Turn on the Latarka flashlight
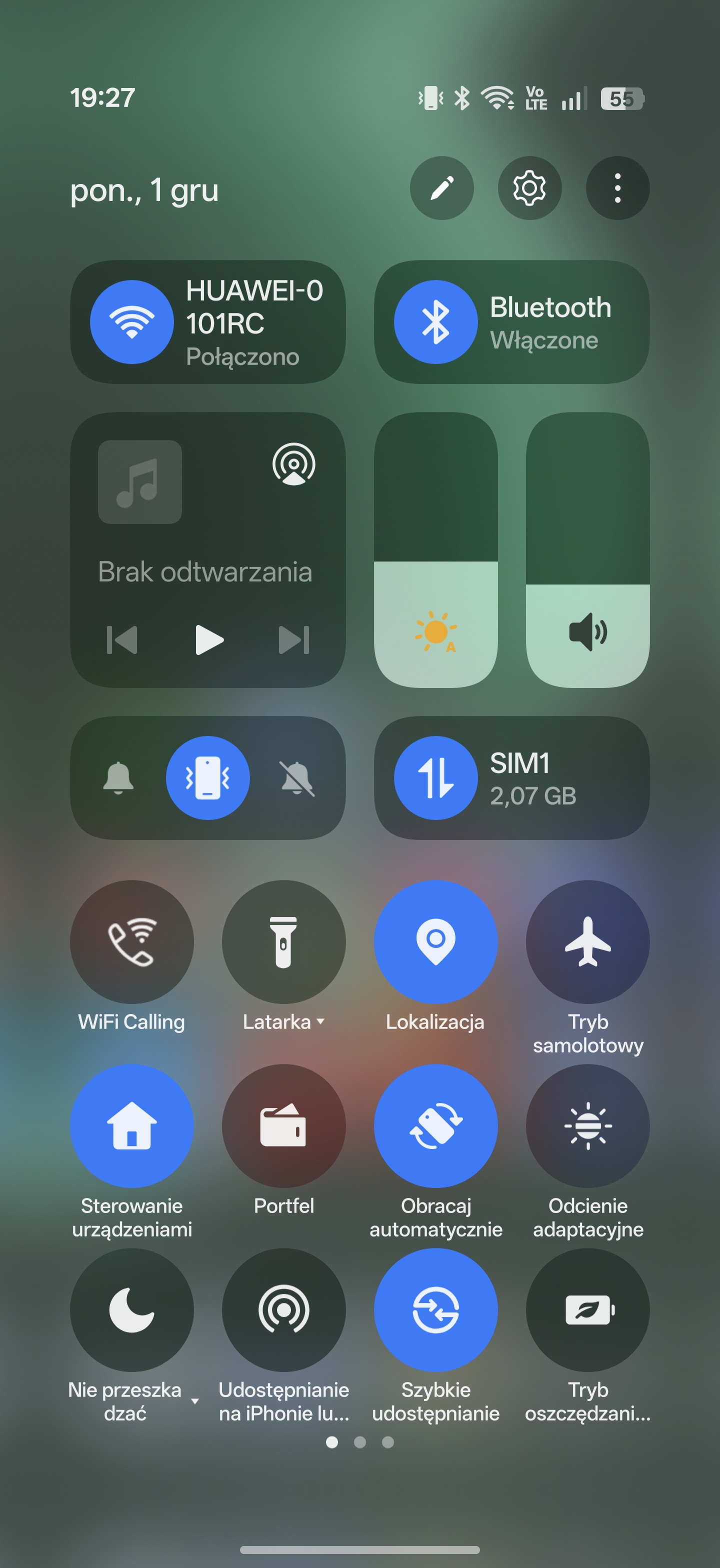The image size is (720, 1568). click(283, 941)
